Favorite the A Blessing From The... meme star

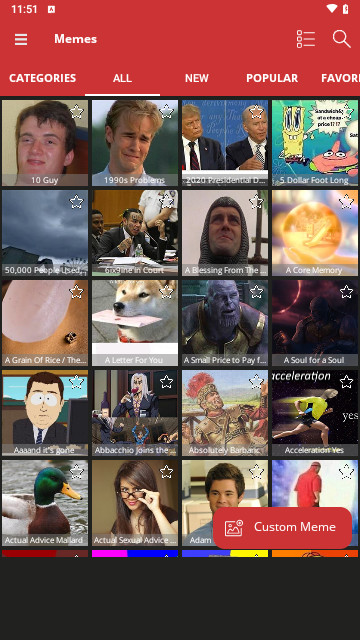[x=256, y=201]
